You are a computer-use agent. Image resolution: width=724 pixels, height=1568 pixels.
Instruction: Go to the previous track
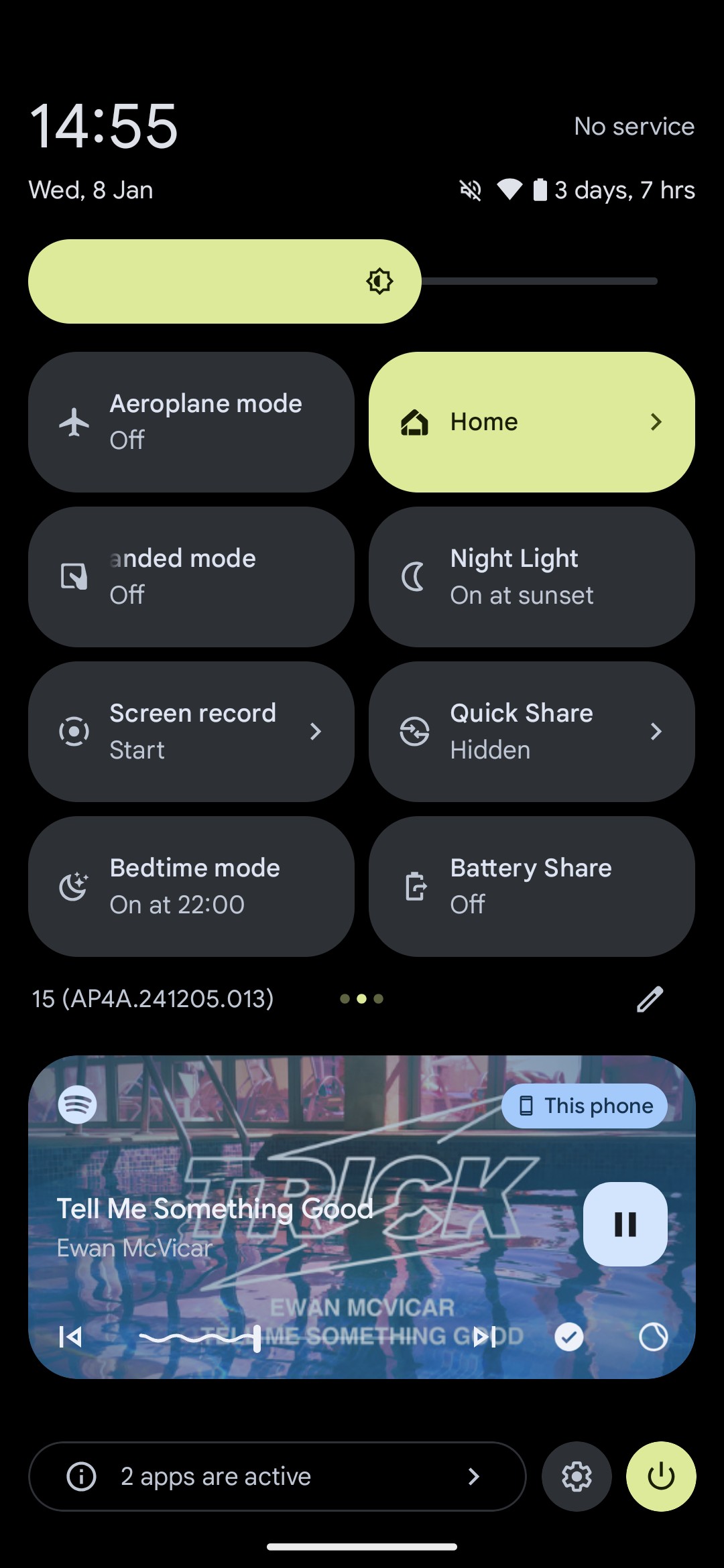[70, 1337]
